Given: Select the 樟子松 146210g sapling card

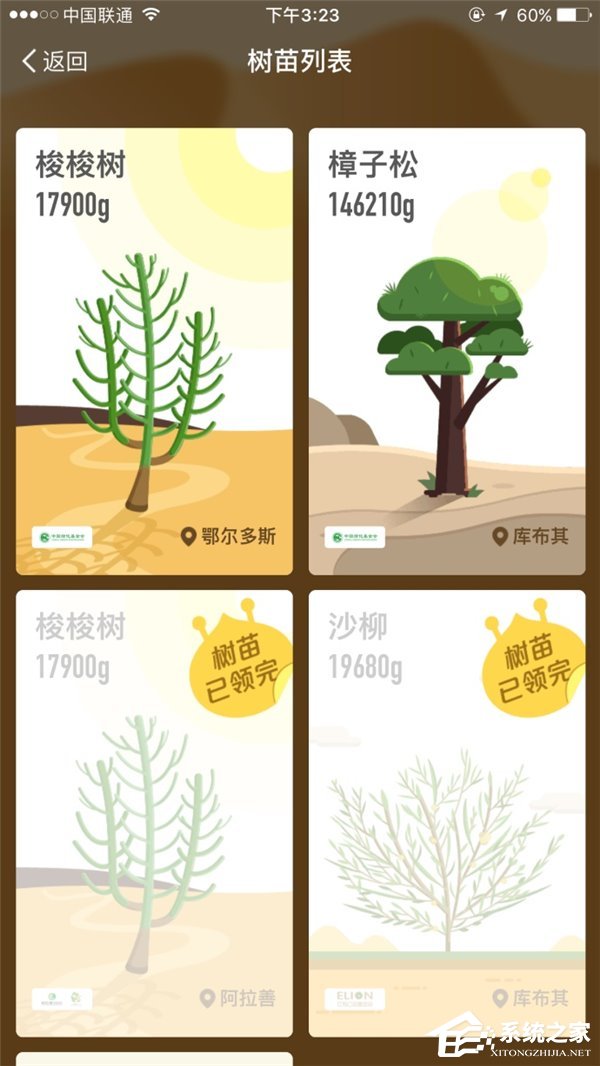Looking at the screenshot, I should click(446, 351).
